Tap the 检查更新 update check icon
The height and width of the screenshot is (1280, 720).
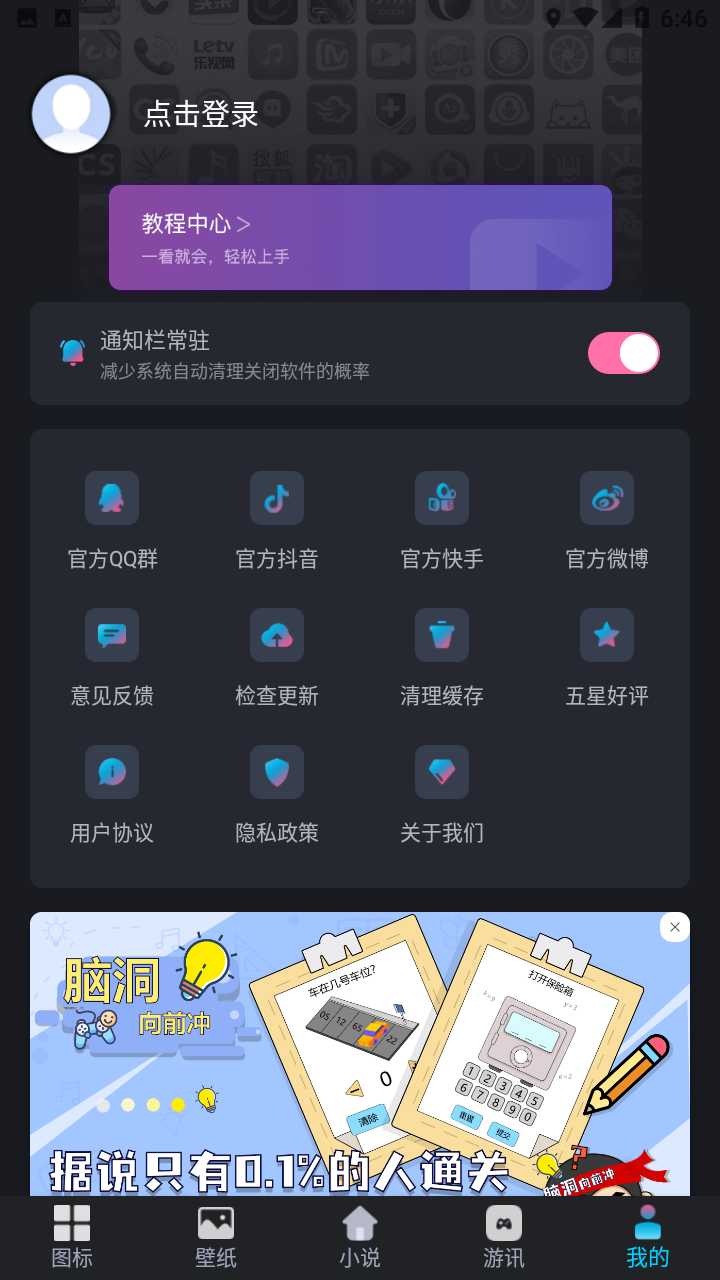point(276,635)
